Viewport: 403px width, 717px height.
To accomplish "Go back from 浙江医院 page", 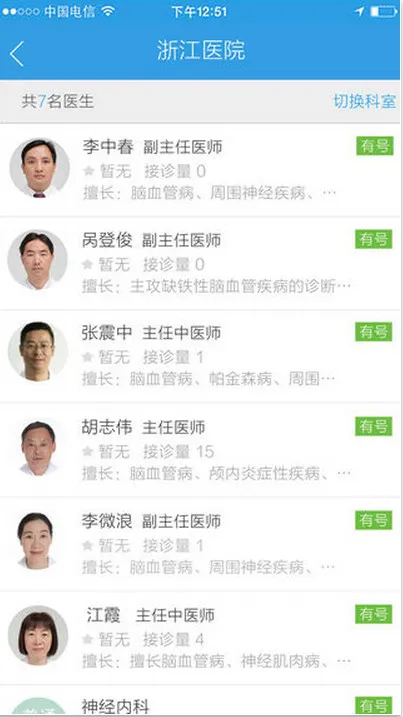I will pyautogui.click(x=17, y=53).
